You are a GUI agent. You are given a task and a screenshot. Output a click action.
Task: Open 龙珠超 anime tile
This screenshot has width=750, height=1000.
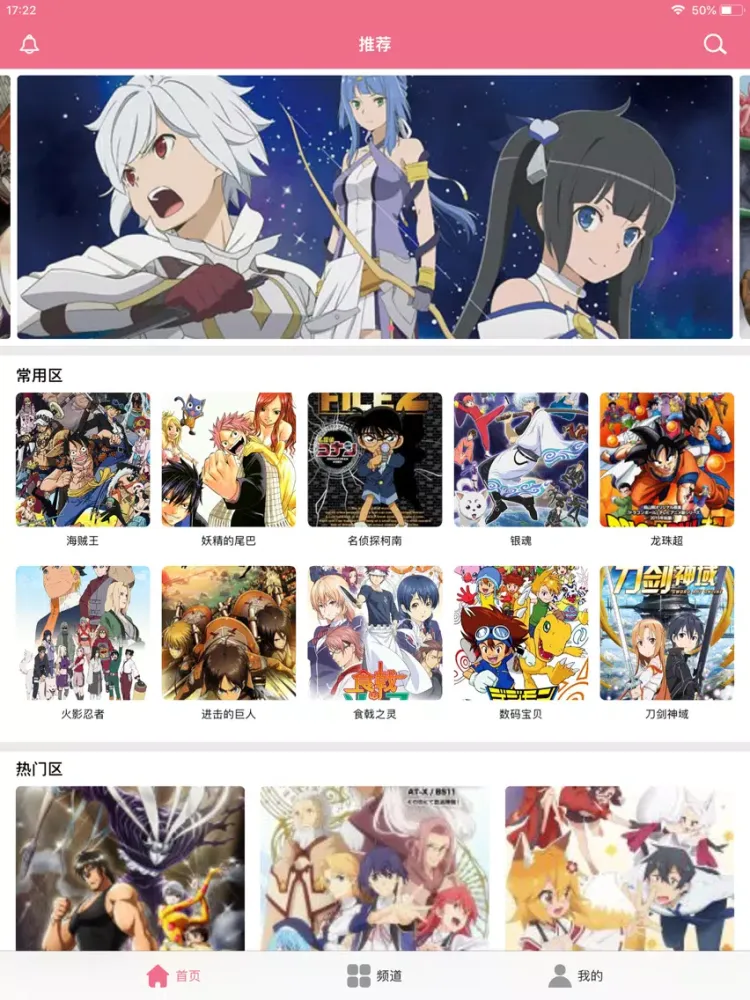(x=667, y=460)
